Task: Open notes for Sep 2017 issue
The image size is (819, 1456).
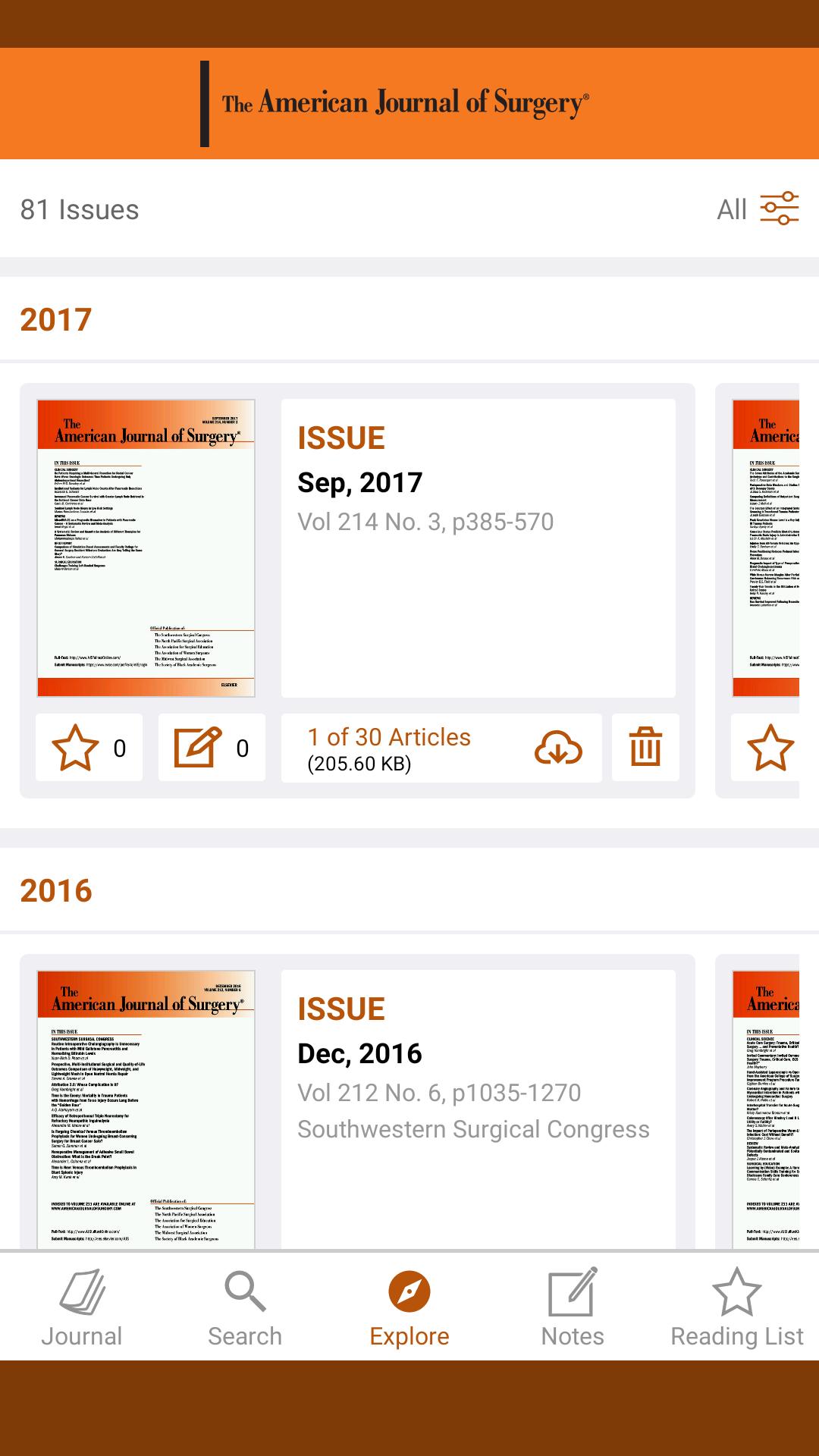Action: click(212, 748)
